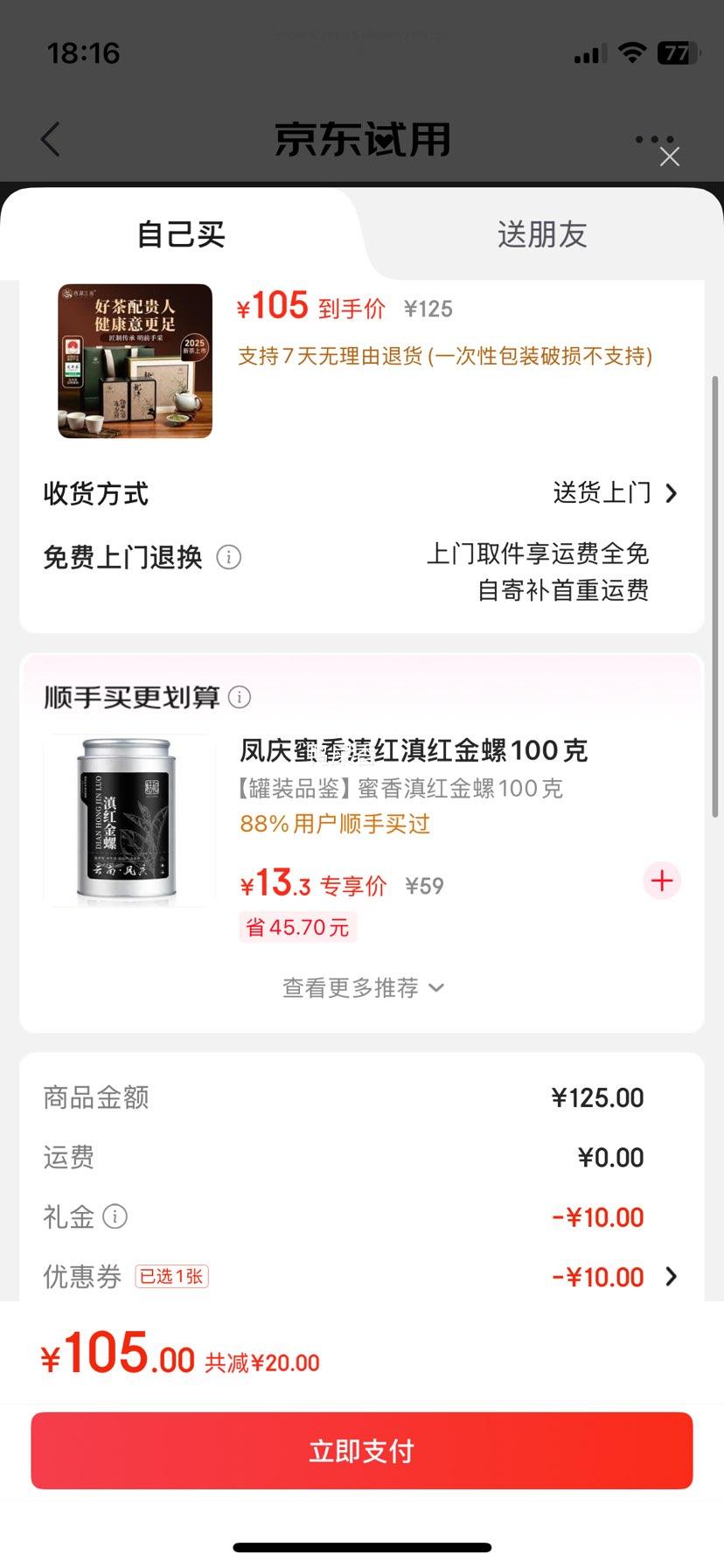This screenshot has width=724, height=1568.
Task: Tap 立即支付 to pay now
Action: [x=362, y=1451]
